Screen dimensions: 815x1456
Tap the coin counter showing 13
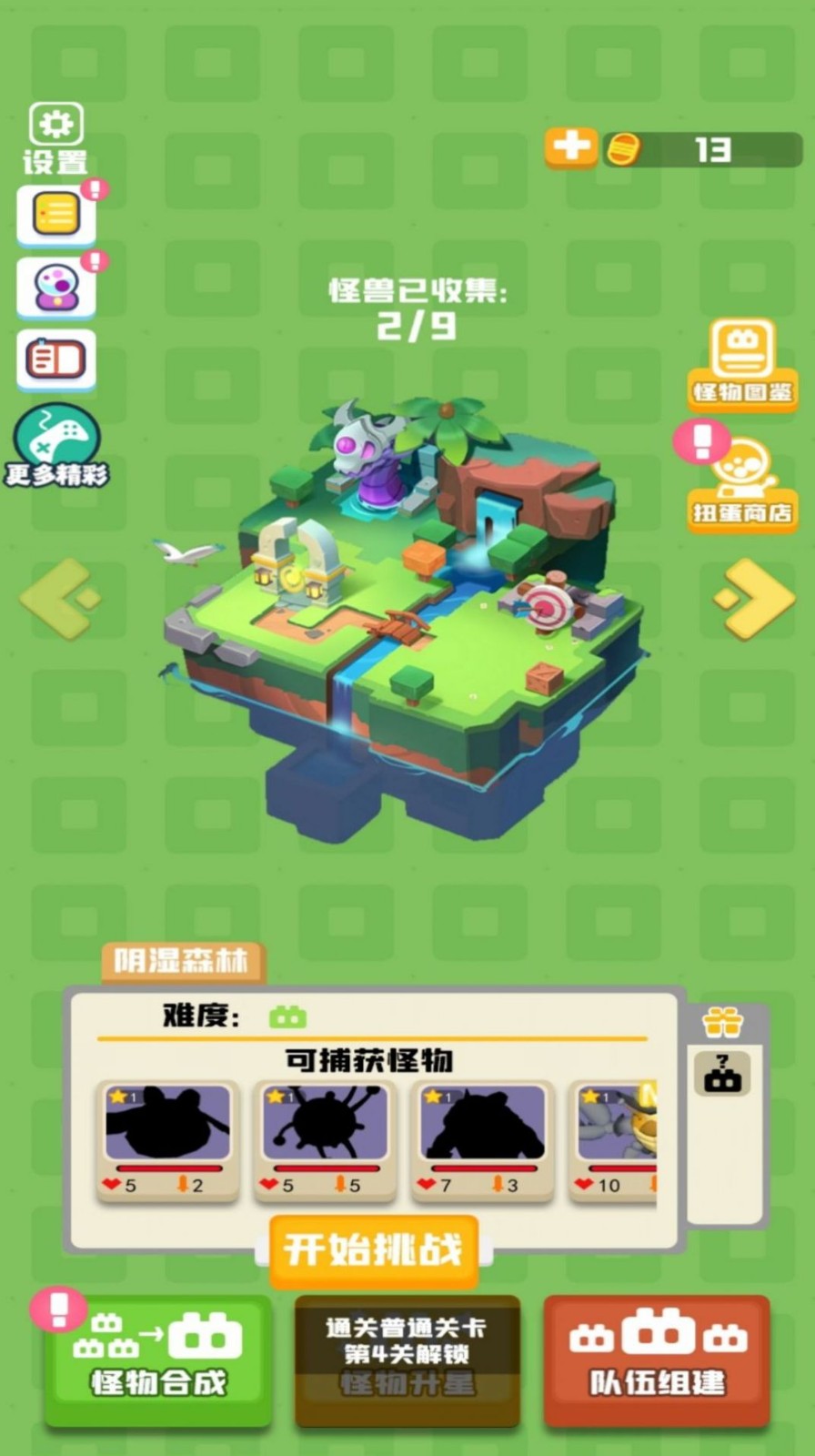[709, 146]
